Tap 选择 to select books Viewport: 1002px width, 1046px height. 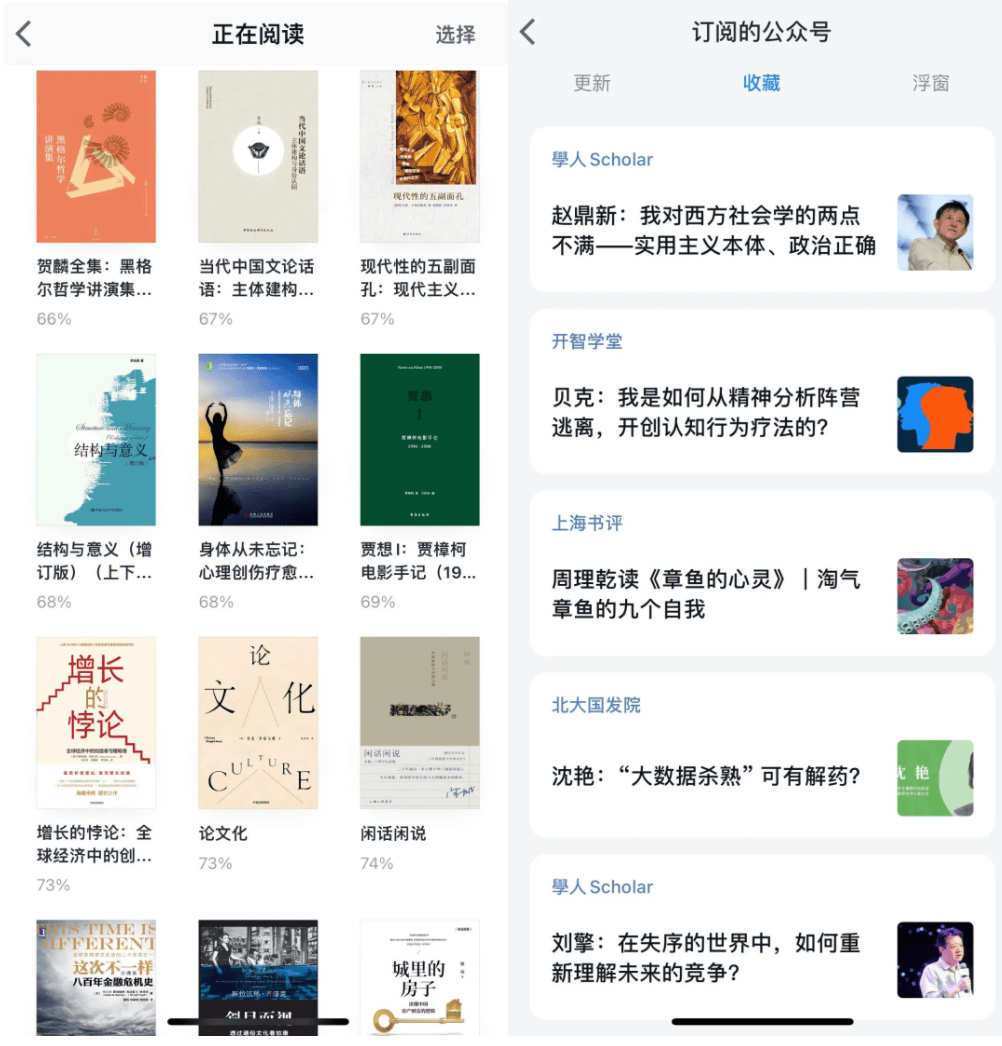[x=455, y=34]
